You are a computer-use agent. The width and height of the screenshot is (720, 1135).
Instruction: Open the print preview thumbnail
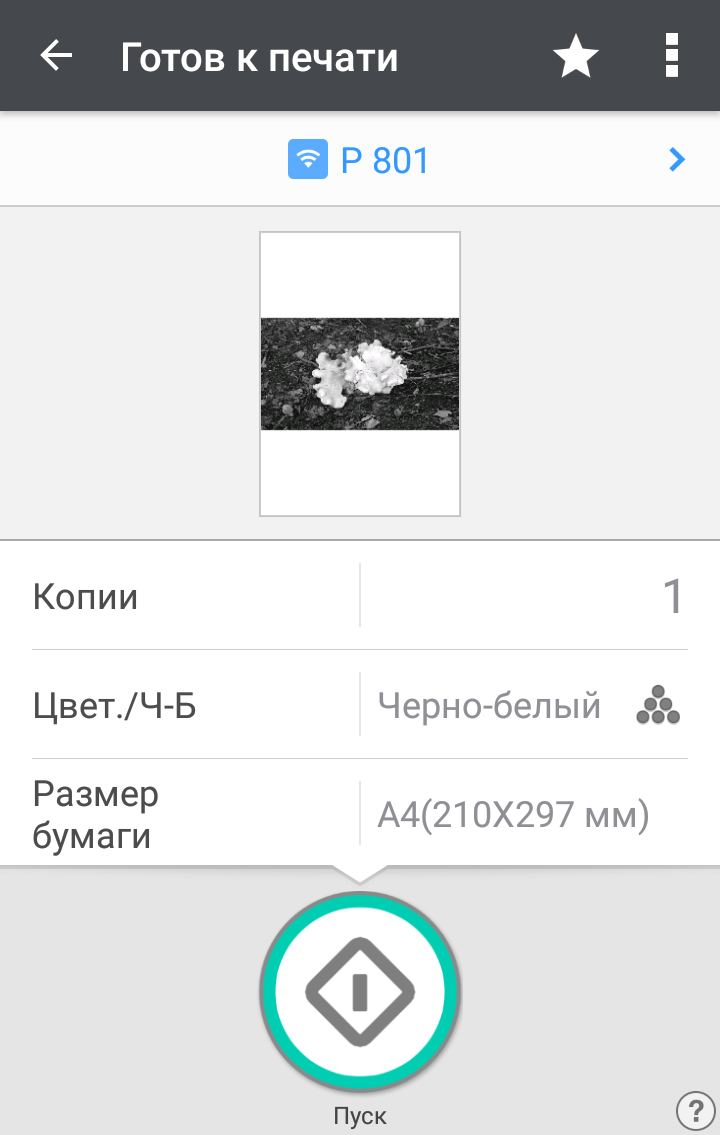tap(360, 374)
